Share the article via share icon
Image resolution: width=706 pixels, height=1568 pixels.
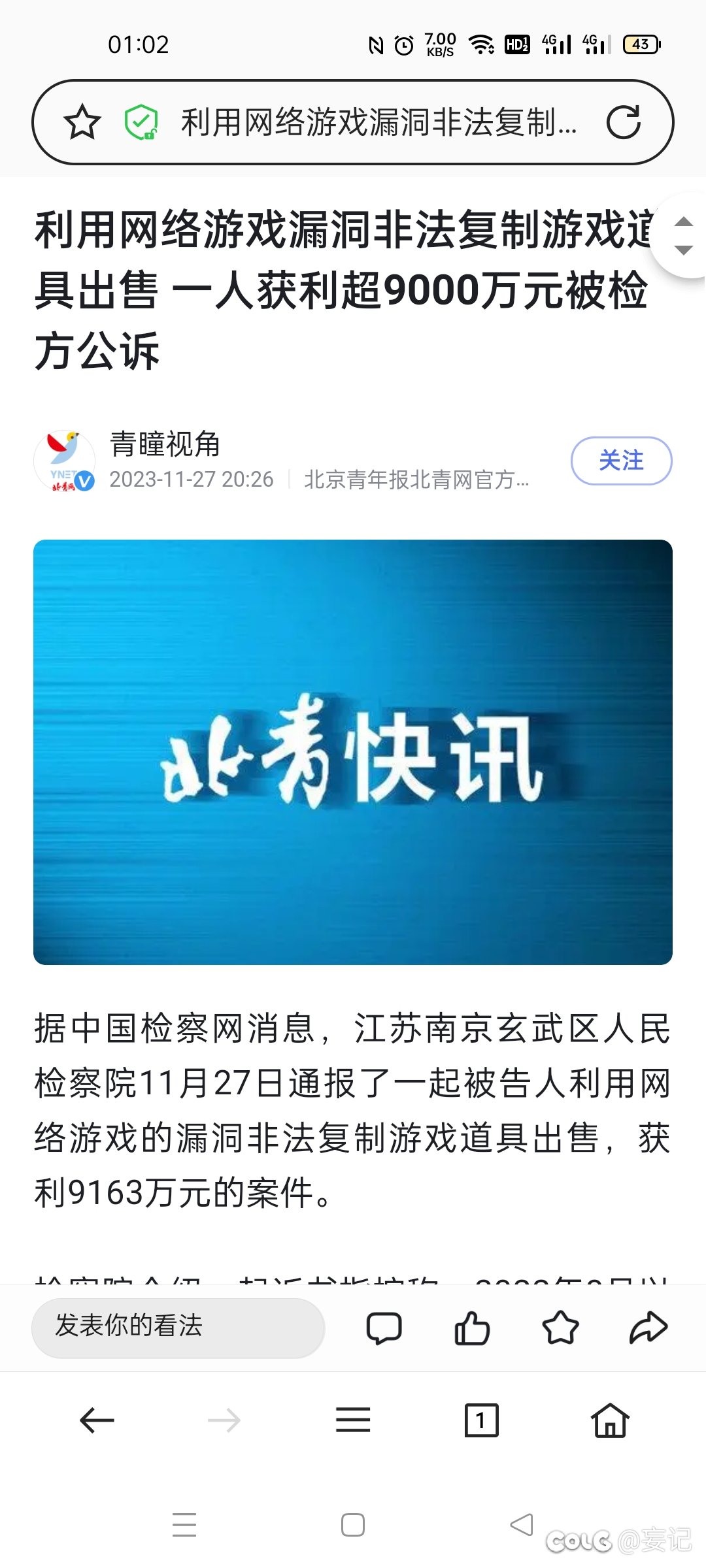pos(646,1327)
